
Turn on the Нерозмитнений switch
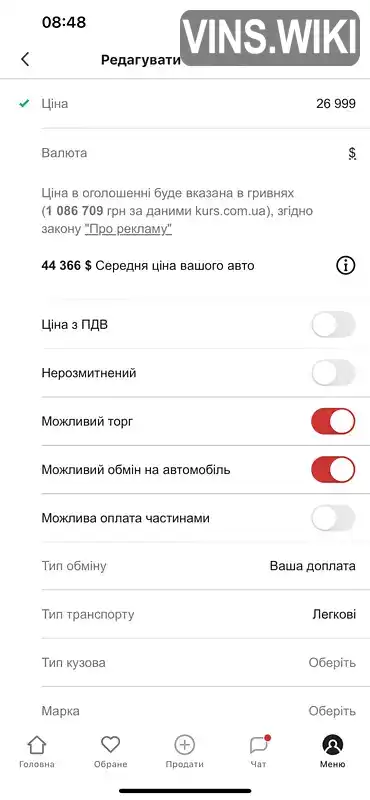click(x=333, y=373)
